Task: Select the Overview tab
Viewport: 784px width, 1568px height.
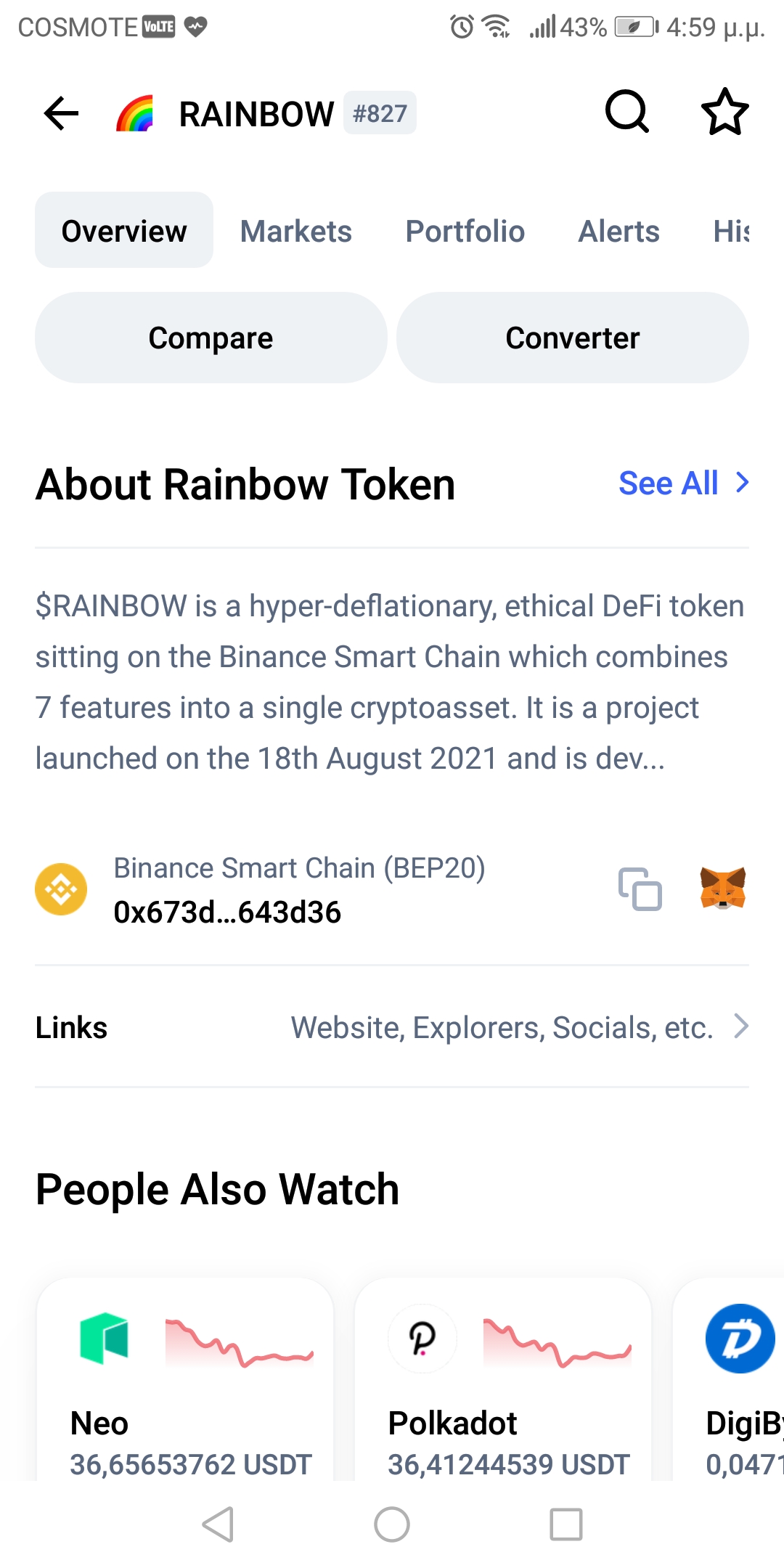Action: pos(124,230)
